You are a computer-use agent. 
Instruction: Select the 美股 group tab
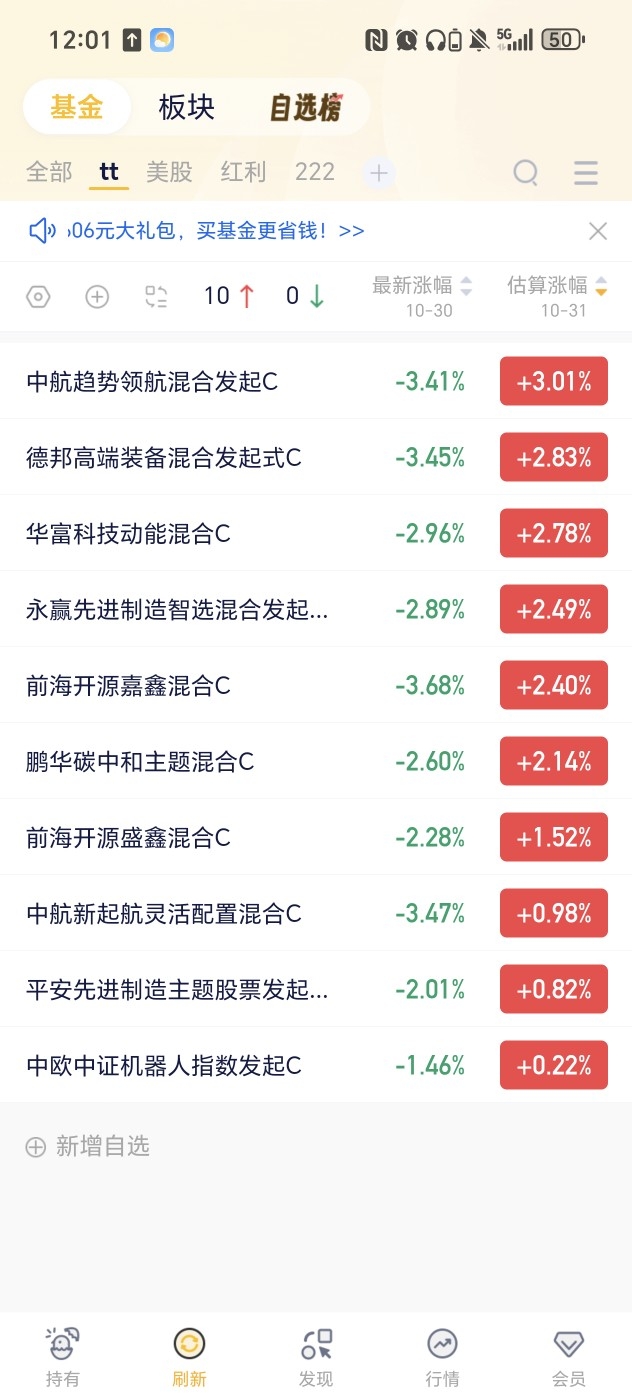[x=169, y=172]
